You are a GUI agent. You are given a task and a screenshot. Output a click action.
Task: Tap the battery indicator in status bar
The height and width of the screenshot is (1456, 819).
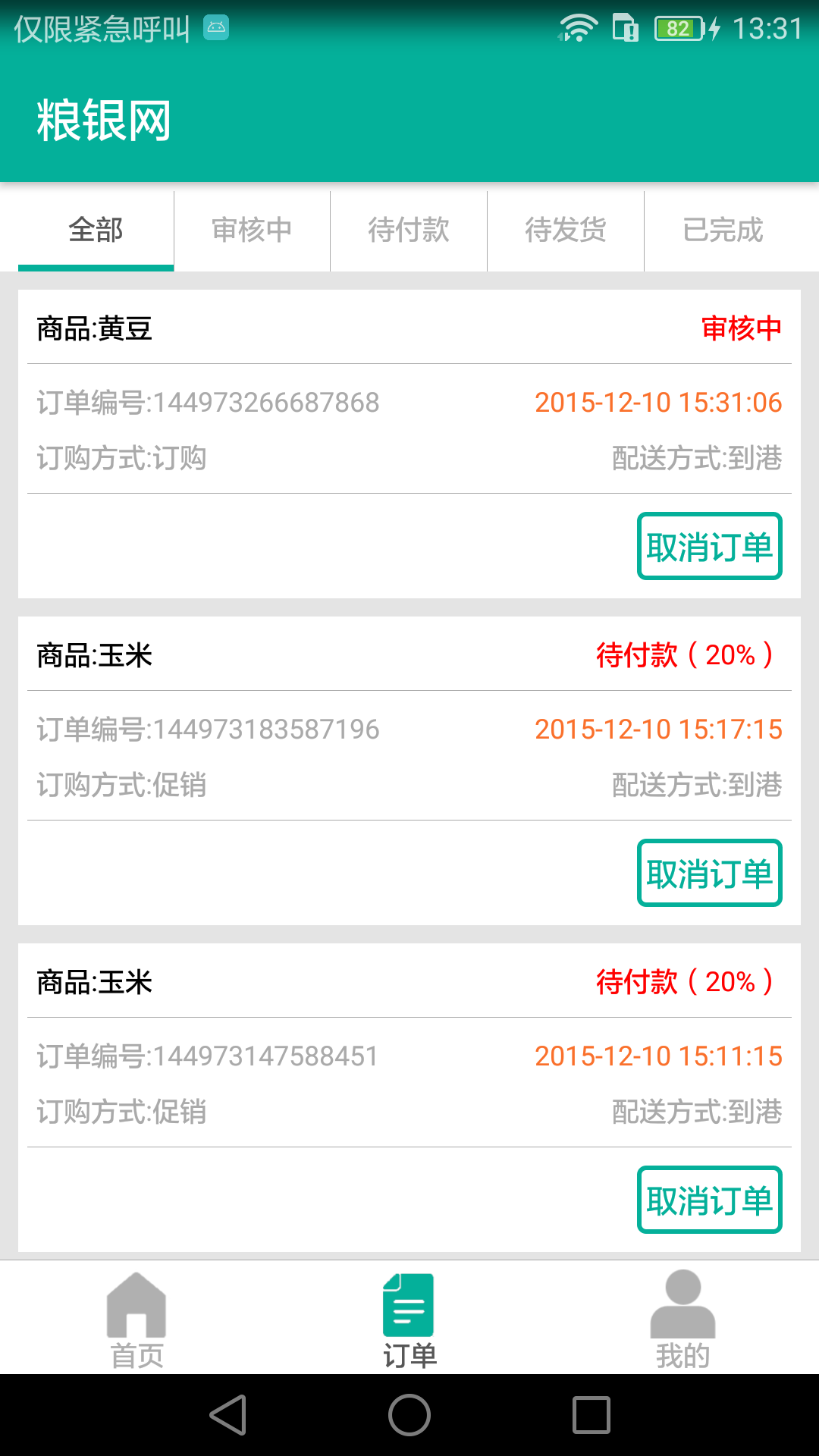pyautogui.click(x=677, y=25)
